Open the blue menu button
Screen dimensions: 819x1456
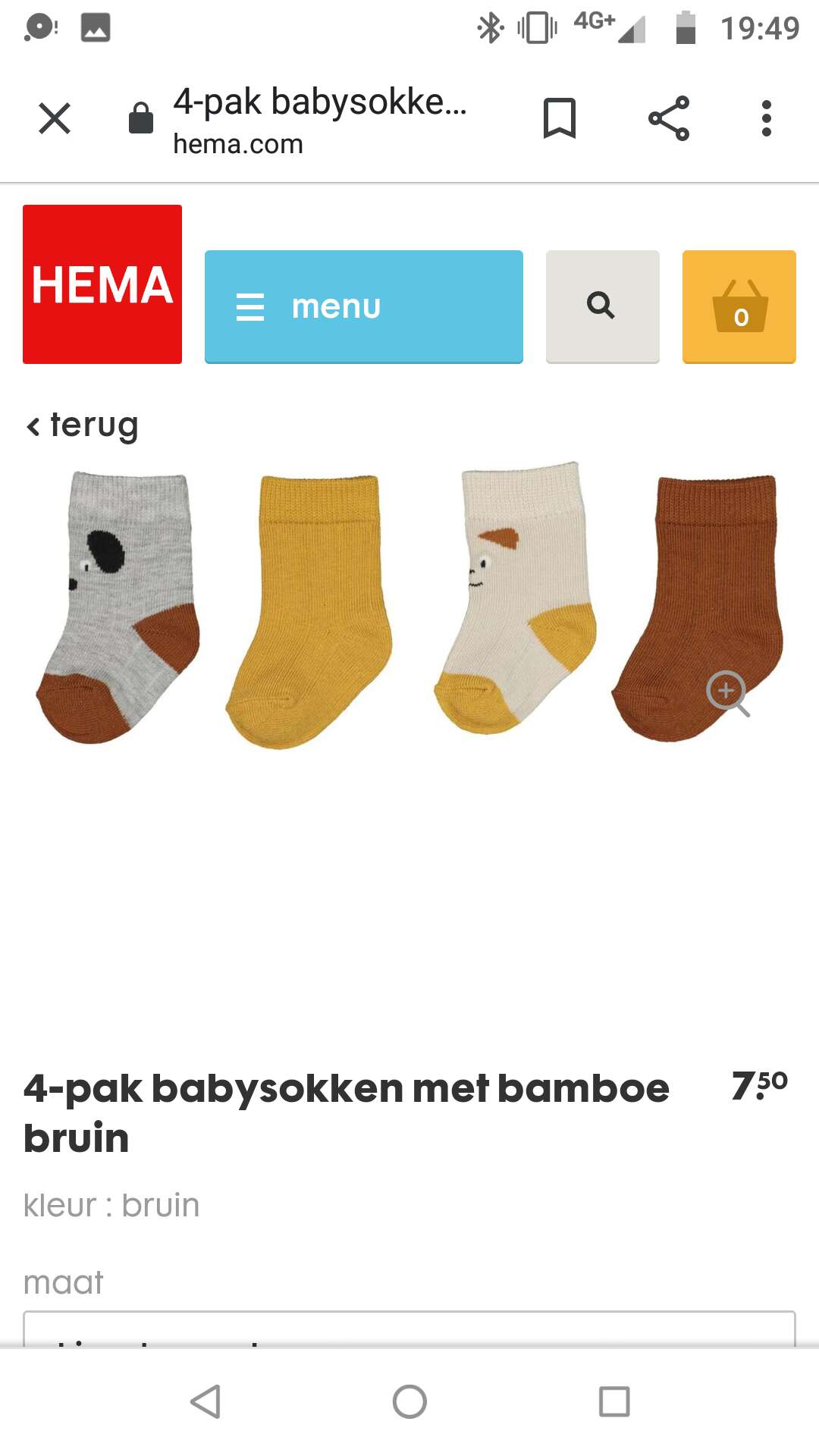pos(364,306)
